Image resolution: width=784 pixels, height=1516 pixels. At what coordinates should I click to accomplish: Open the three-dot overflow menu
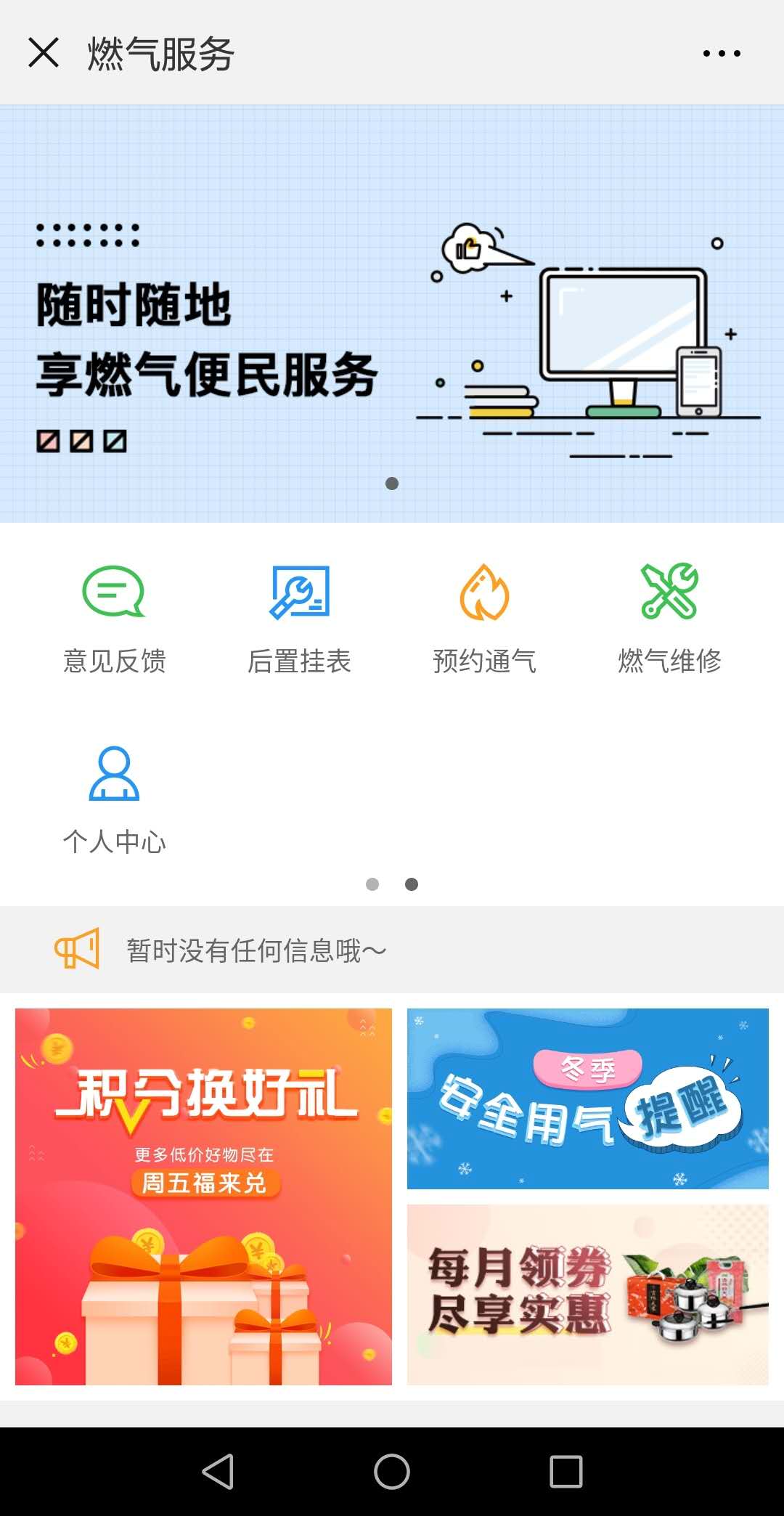click(x=722, y=53)
